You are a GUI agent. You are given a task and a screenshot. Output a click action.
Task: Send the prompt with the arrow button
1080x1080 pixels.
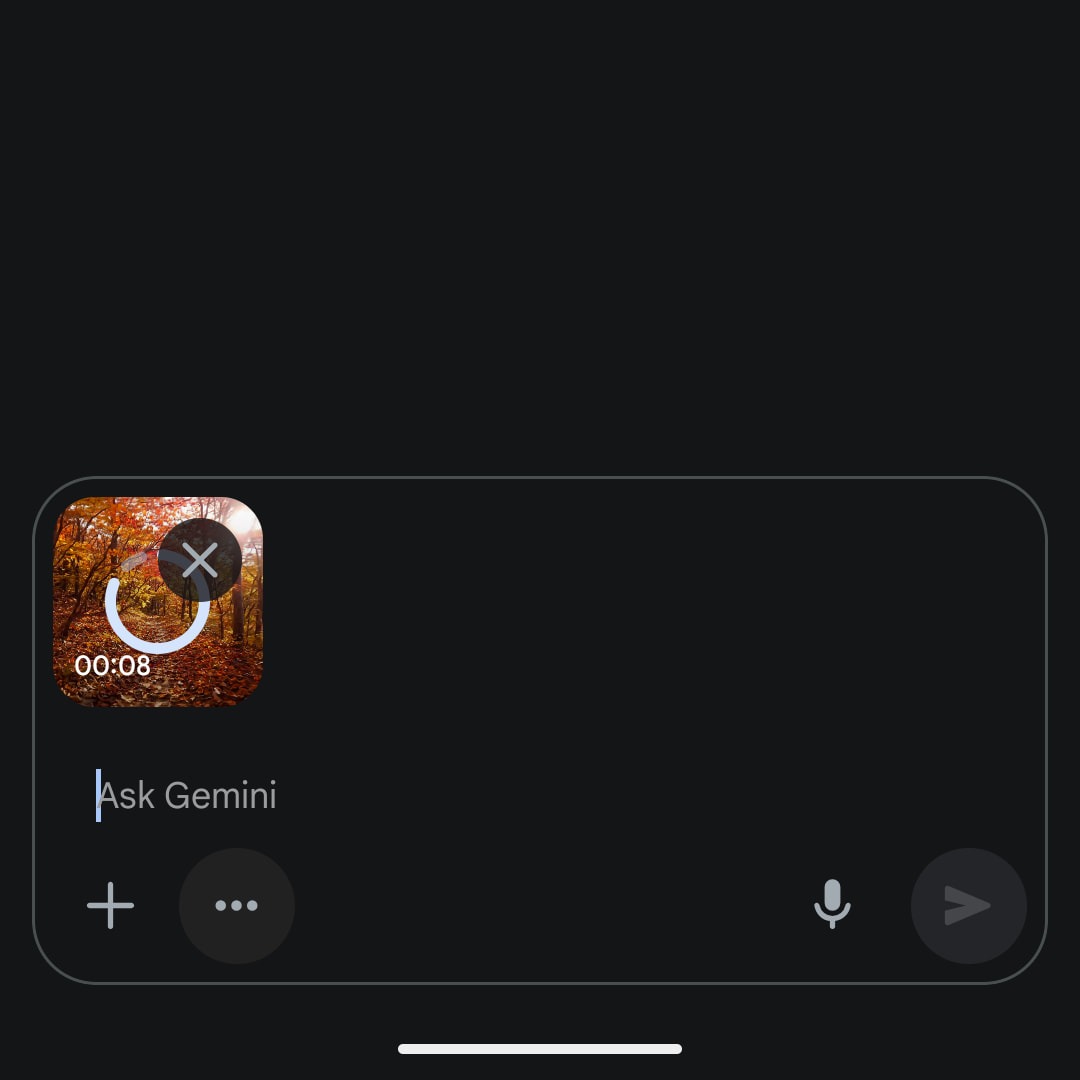point(968,906)
